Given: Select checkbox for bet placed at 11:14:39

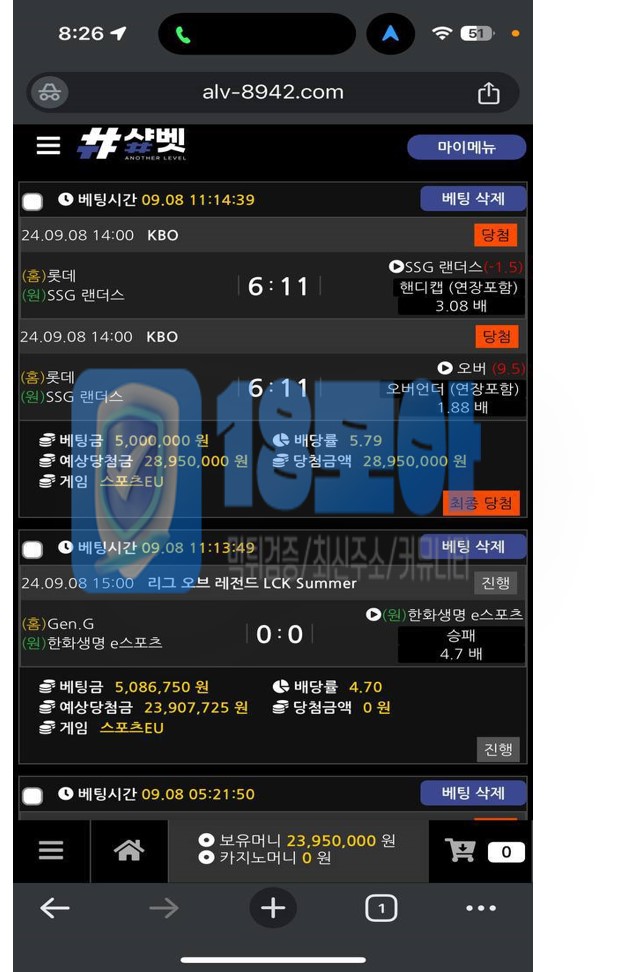Looking at the screenshot, I should pyautogui.click(x=33, y=202).
